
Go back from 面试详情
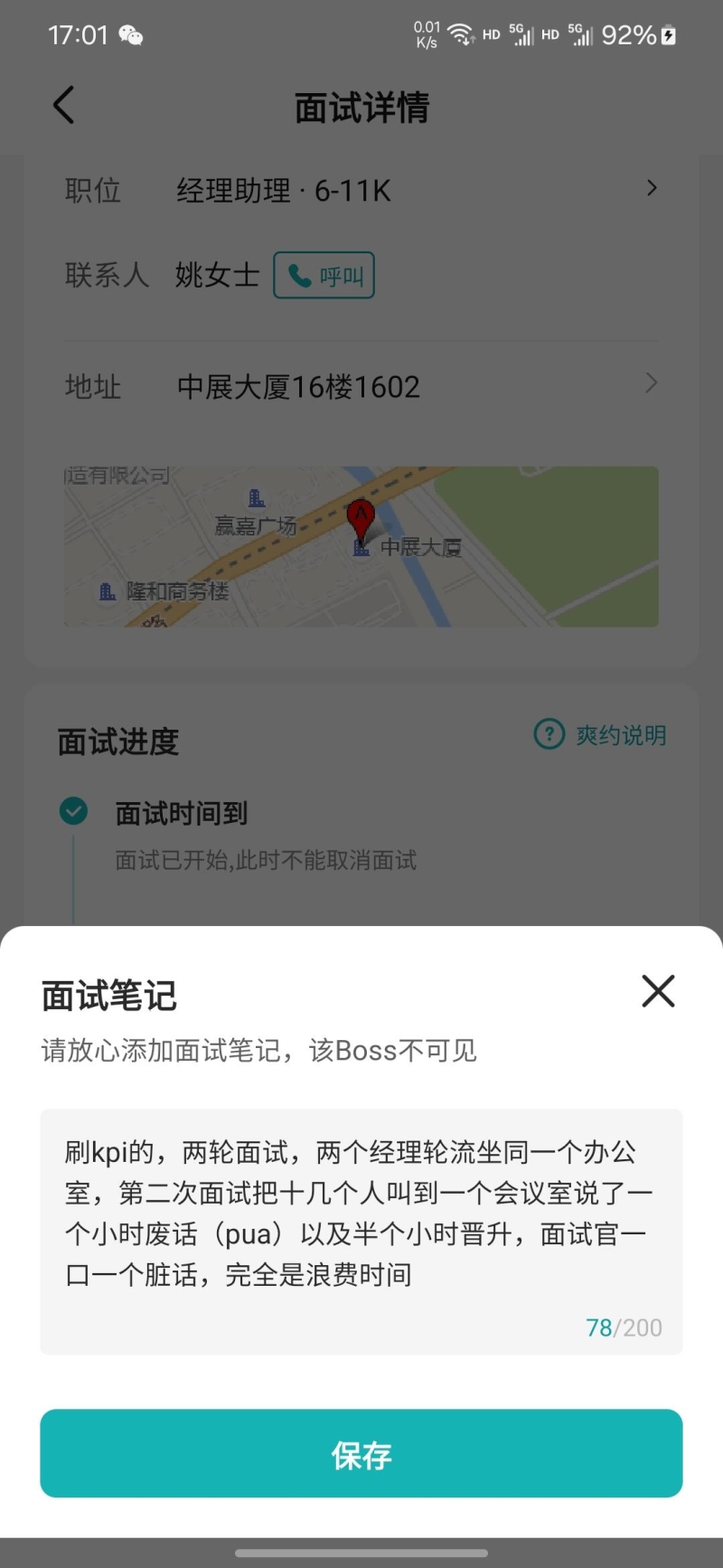[x=63, y=105]
